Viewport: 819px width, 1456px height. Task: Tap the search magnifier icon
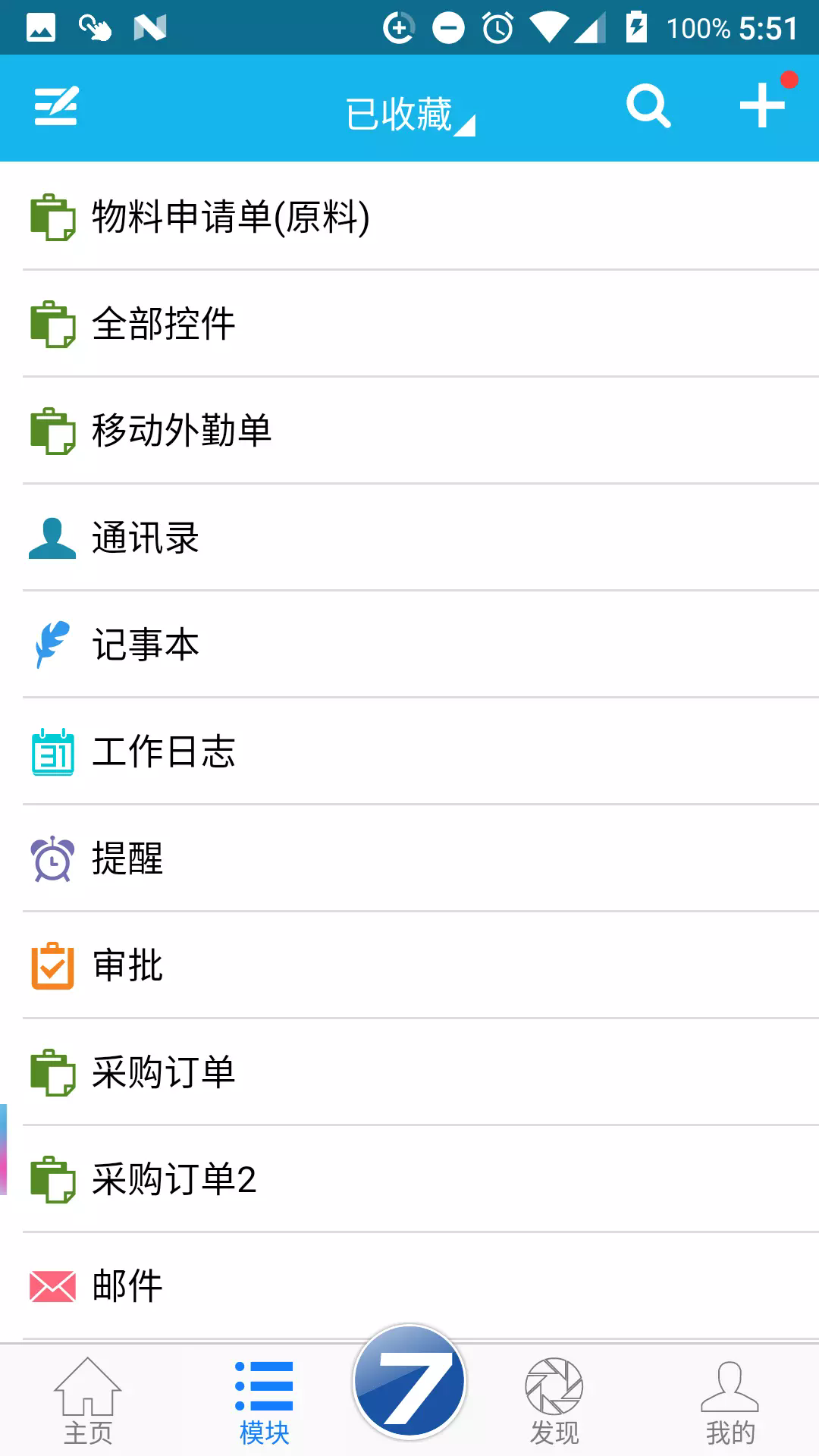click(x=648, y=107)
